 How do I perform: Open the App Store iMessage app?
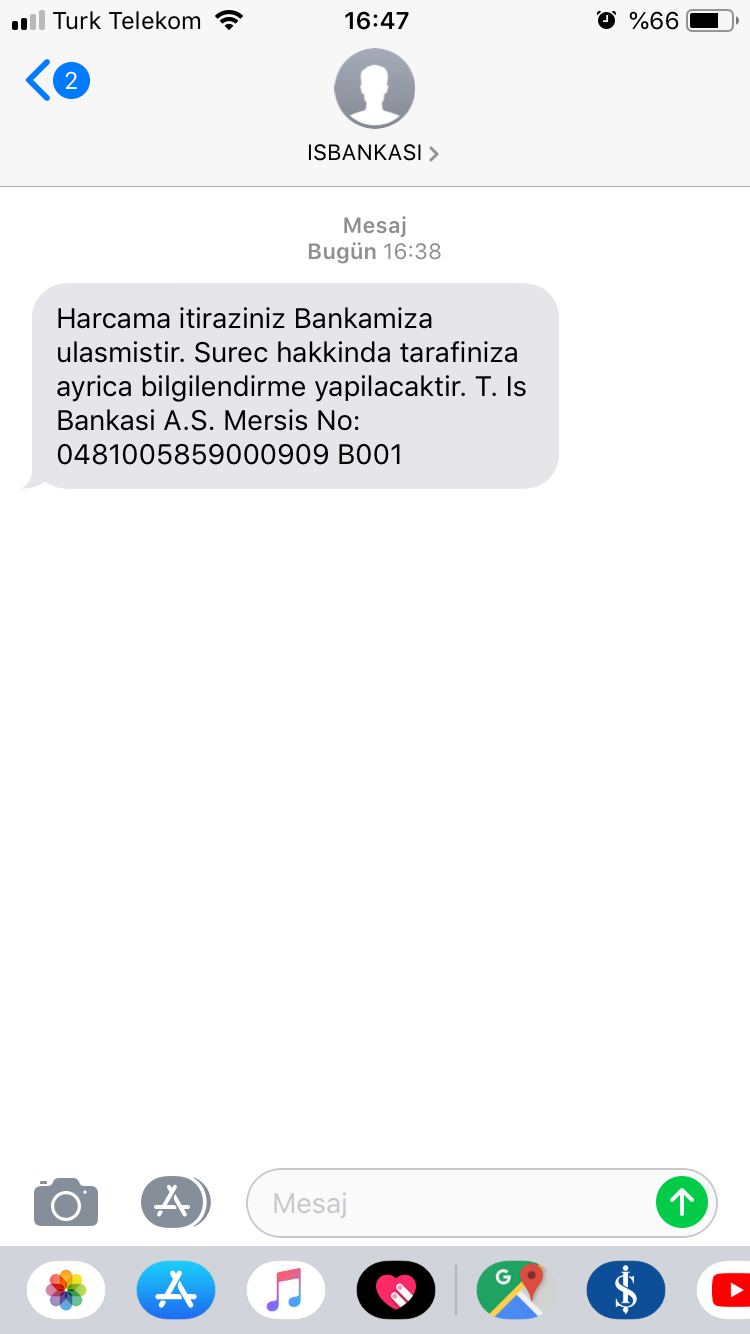pyautogui.click(x=176, y=1290)
